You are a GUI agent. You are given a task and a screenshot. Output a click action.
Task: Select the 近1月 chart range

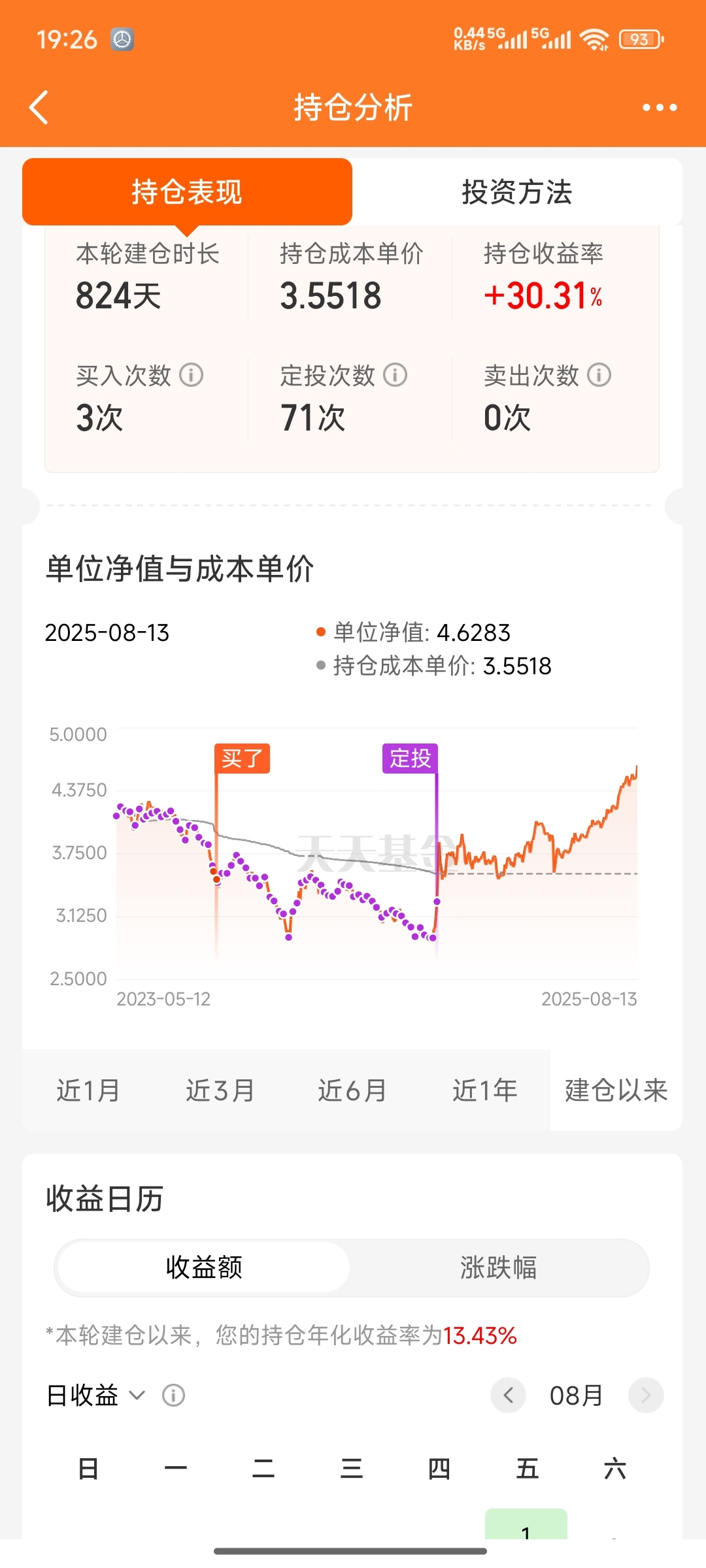(88, 1090)
